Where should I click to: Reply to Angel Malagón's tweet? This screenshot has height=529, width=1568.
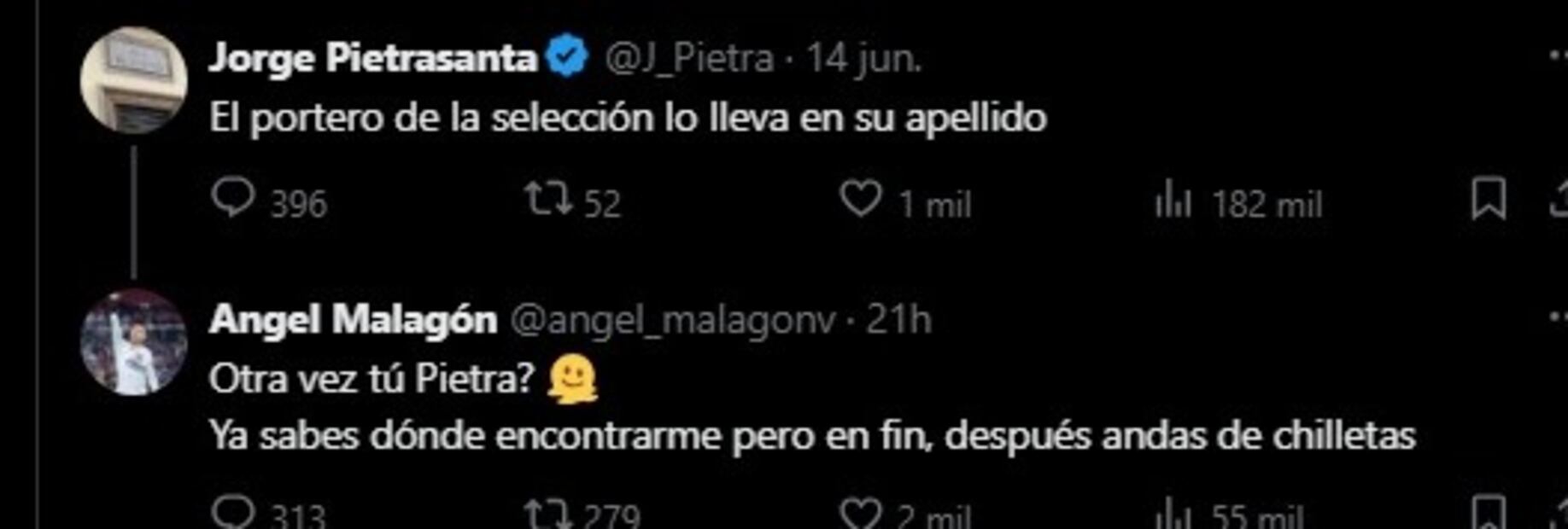click(232, 512)
